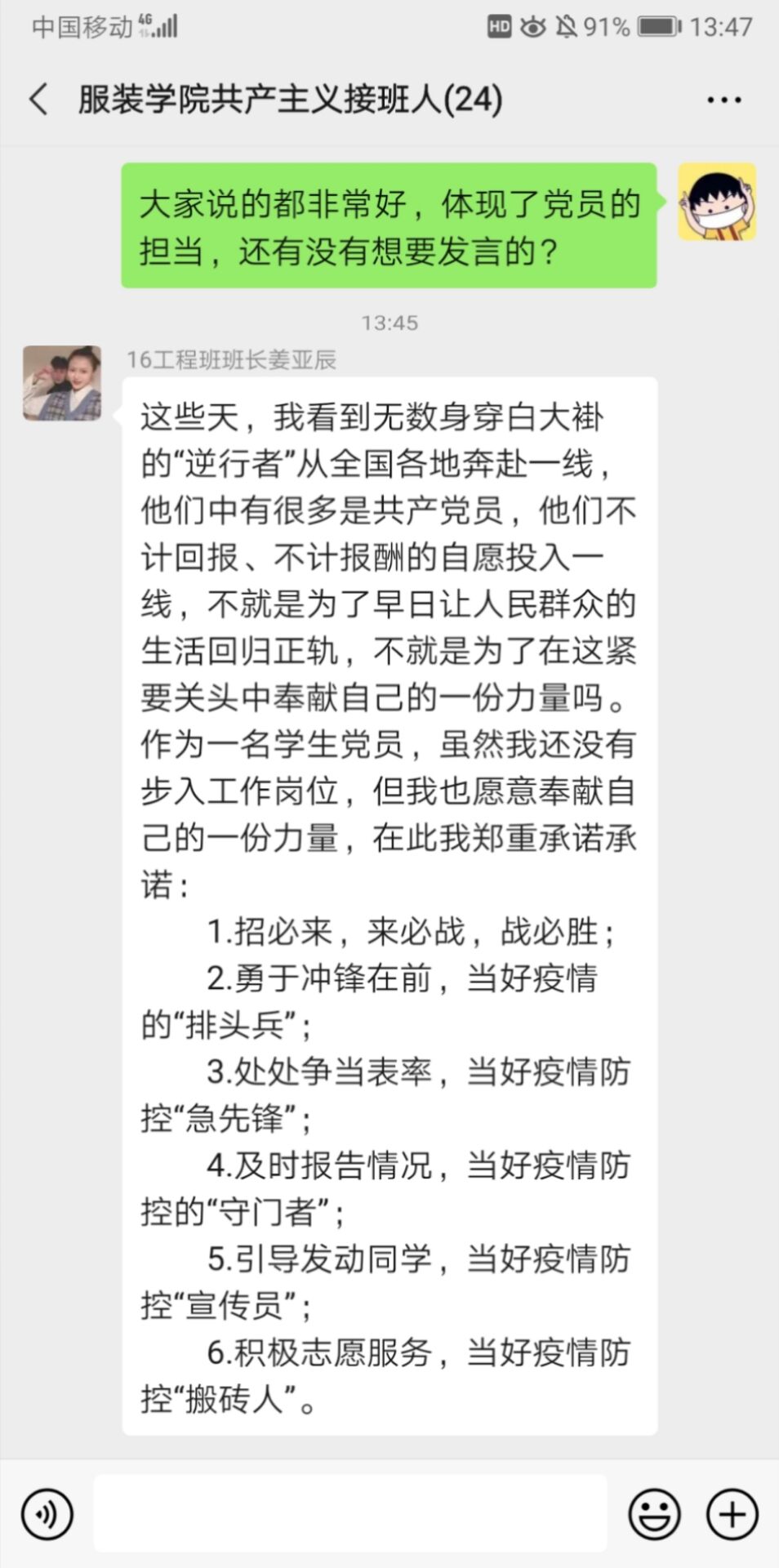
Task: Go back from the group chat
Action: point(38,100)
